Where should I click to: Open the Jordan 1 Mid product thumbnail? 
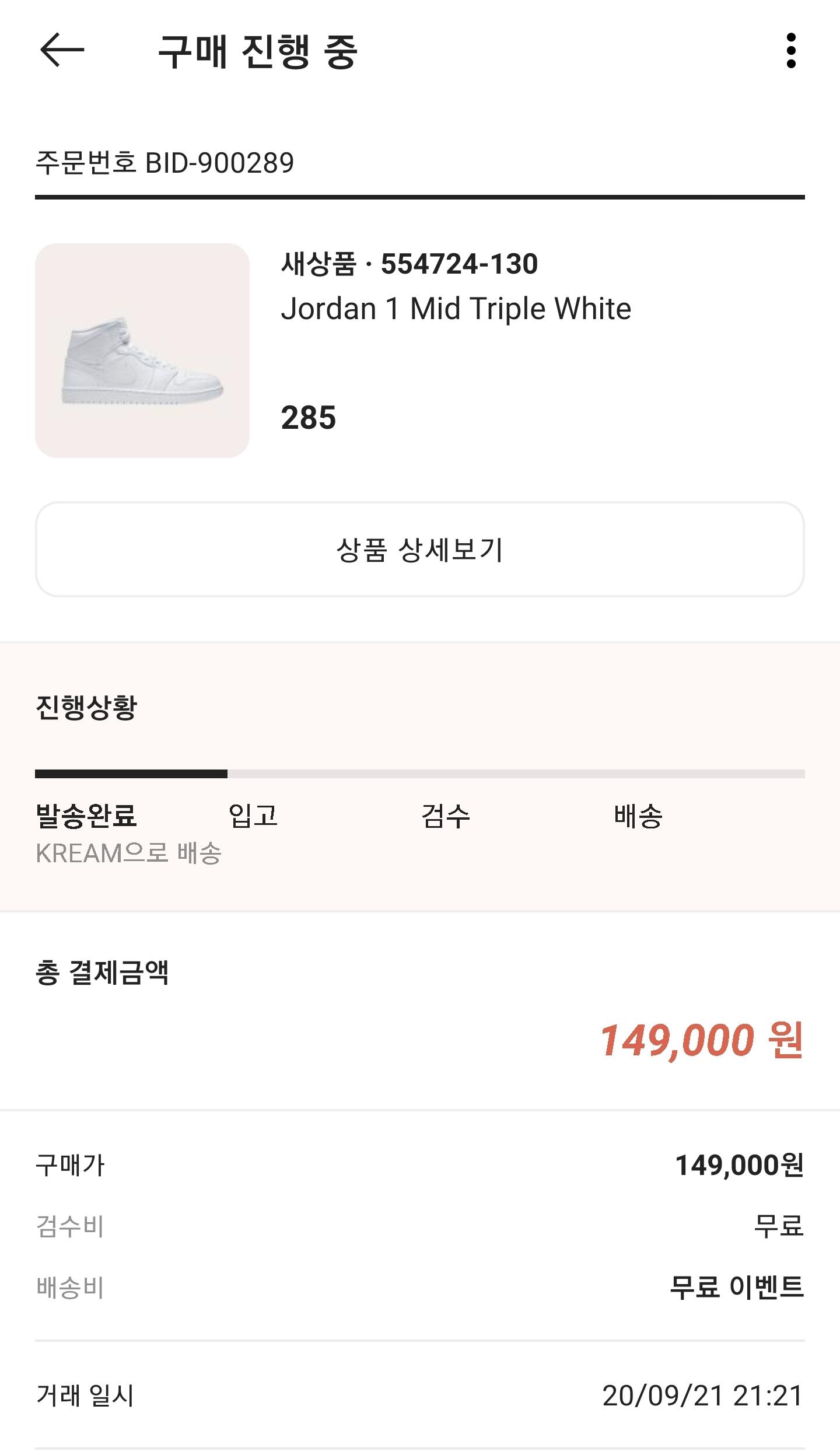(x=142, y=351)
